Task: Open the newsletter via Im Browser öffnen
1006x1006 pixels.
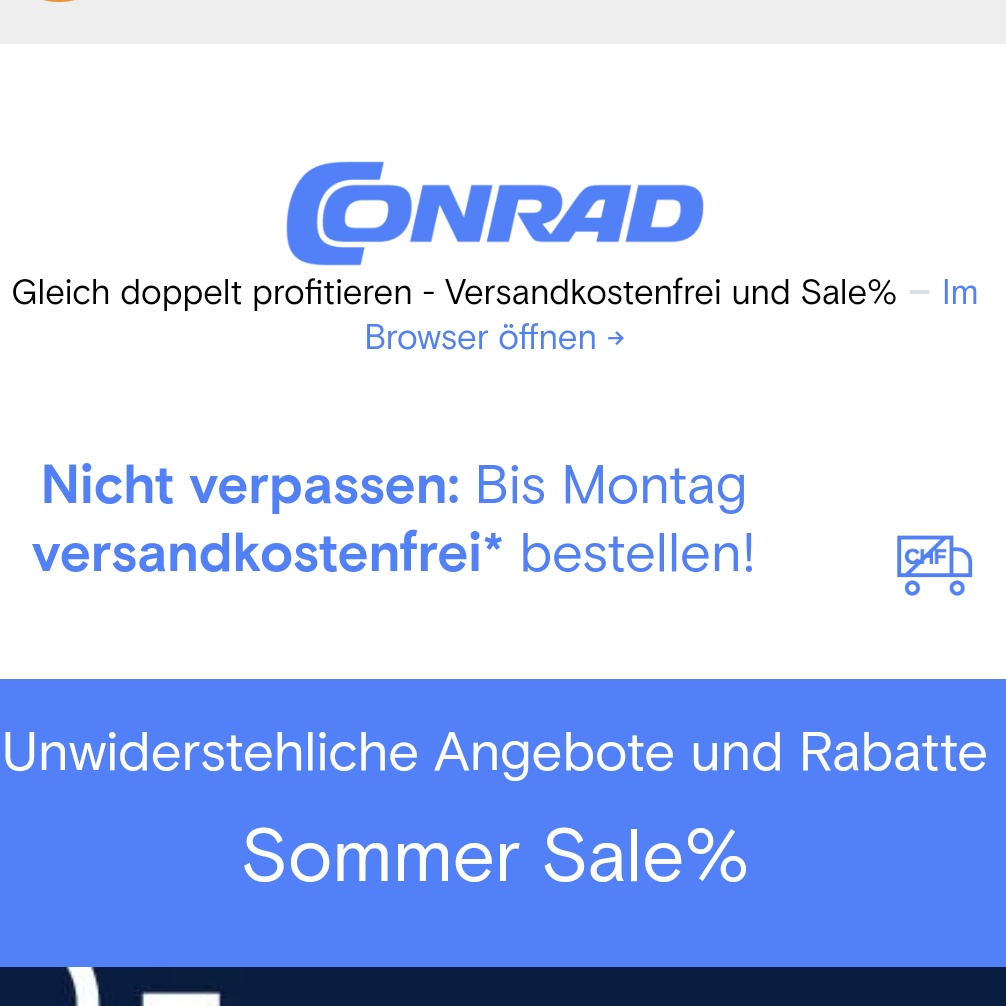Action: (x=494, y=338)
